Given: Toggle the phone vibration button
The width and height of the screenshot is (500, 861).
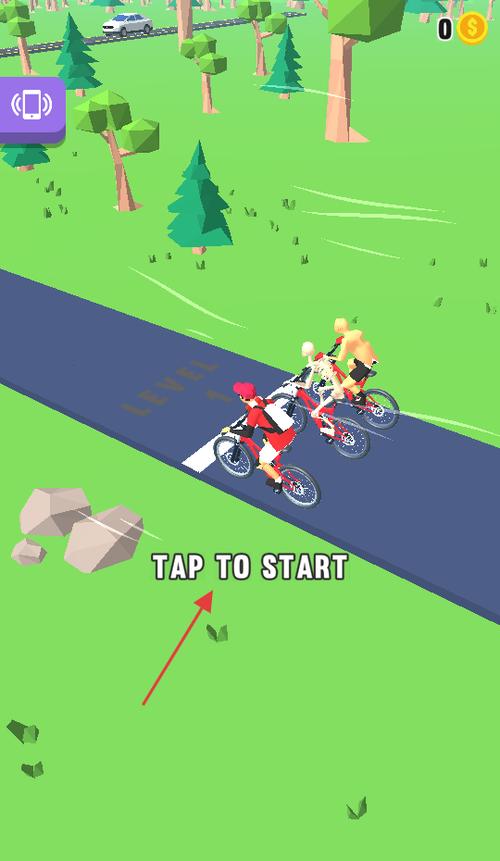Looking at the screenshot, I should coord(32,110).
